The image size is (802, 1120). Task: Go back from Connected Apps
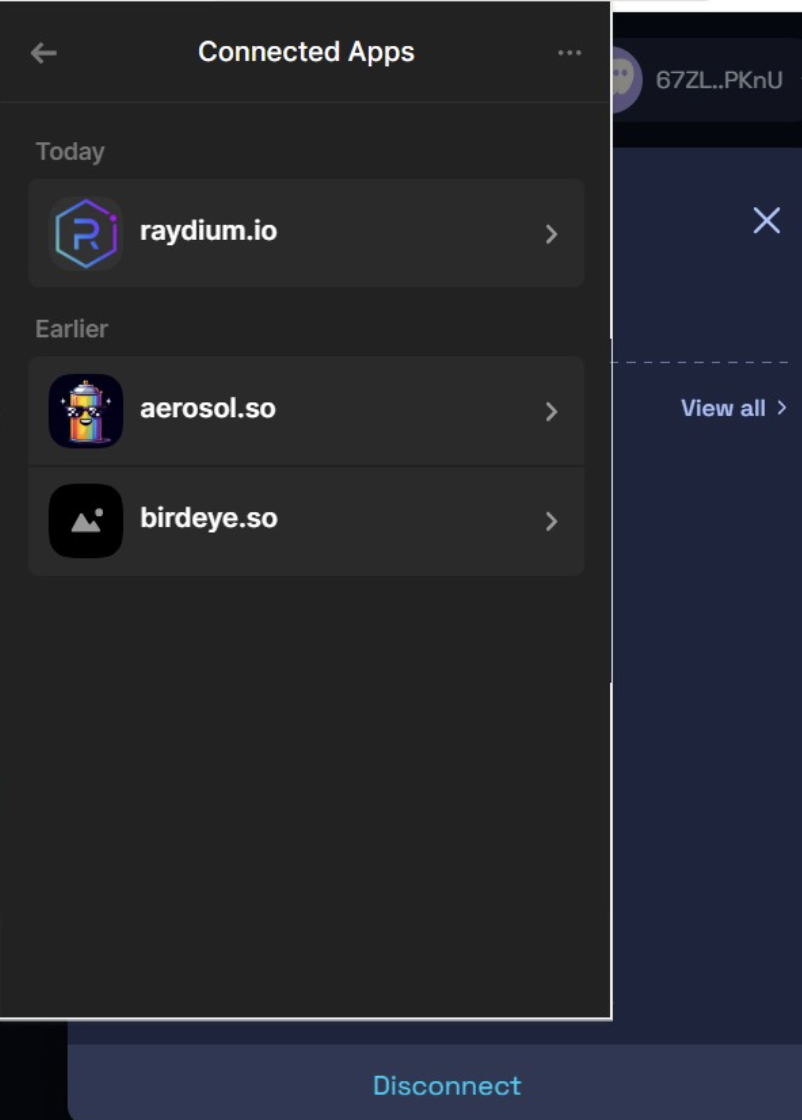[44, 53]
